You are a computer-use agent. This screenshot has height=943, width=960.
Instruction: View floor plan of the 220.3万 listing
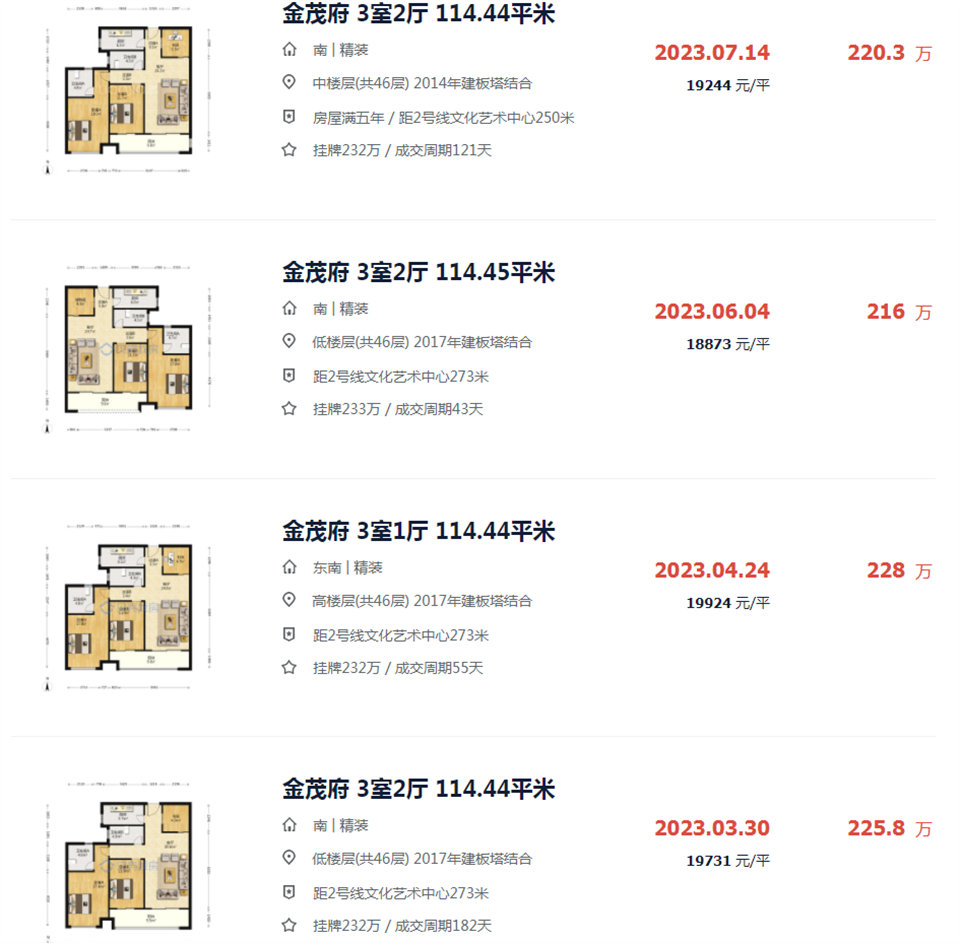128,92
